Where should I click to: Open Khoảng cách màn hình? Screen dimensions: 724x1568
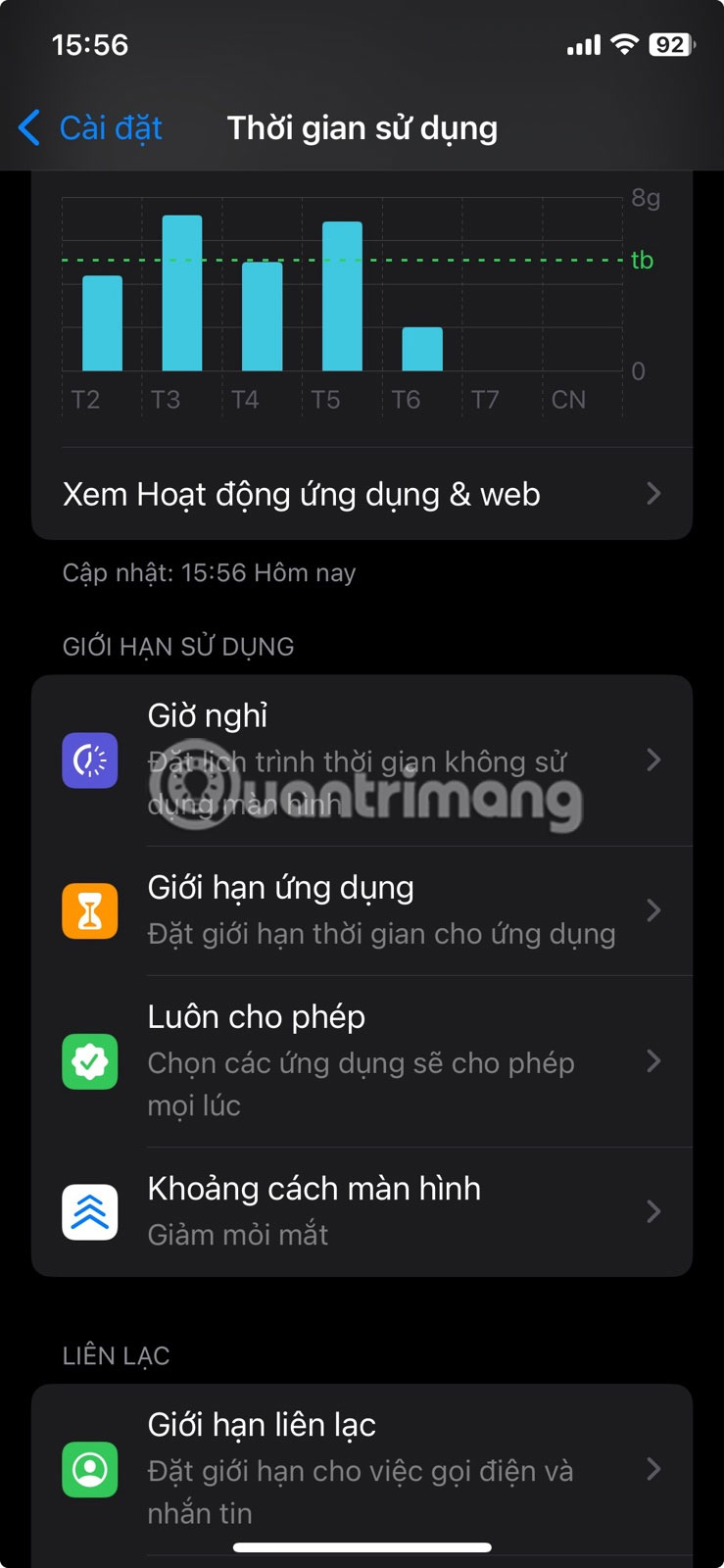361,1211
